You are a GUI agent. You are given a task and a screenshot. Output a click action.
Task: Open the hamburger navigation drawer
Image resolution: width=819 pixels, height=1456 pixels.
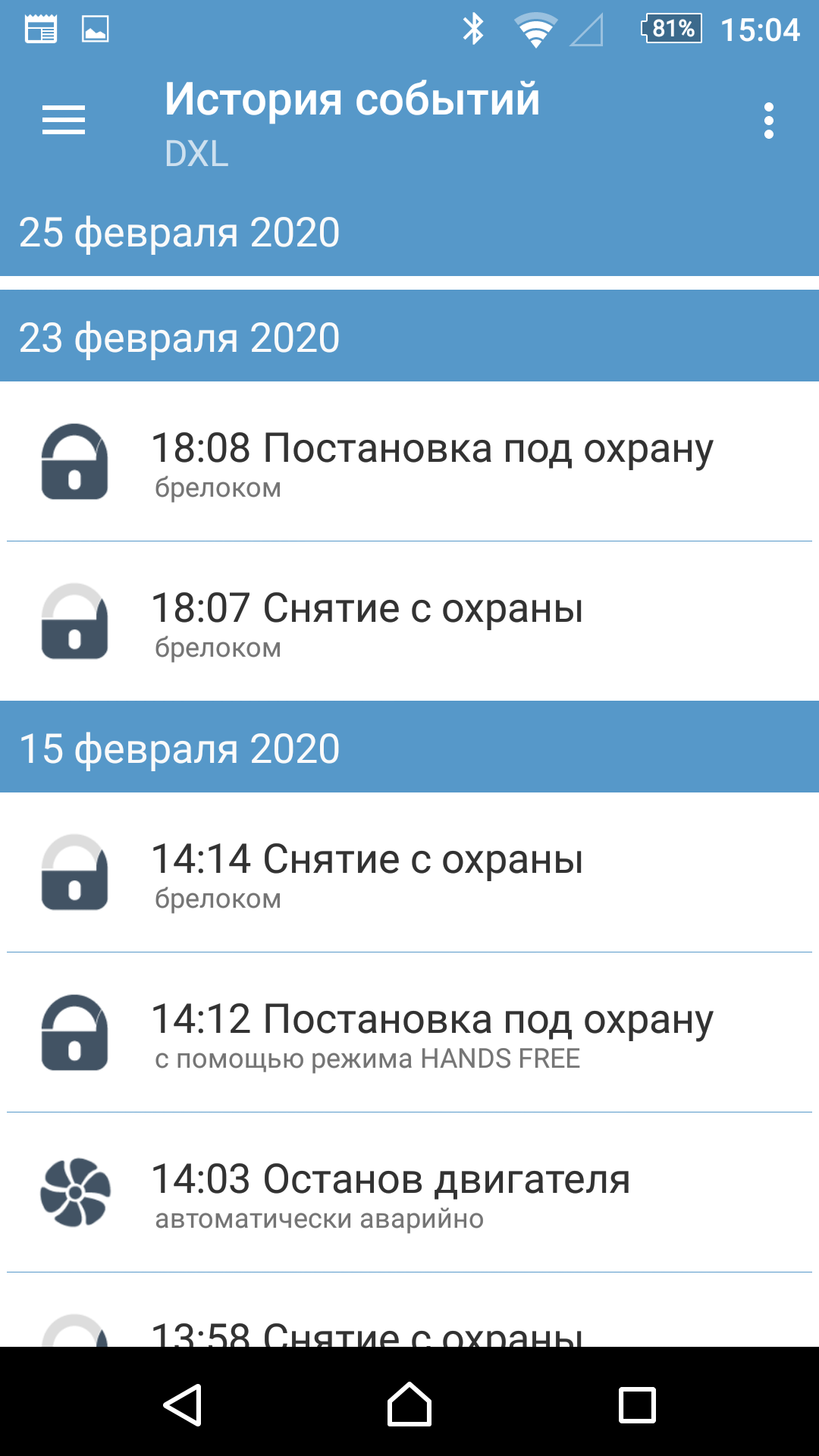pos(64,121)
